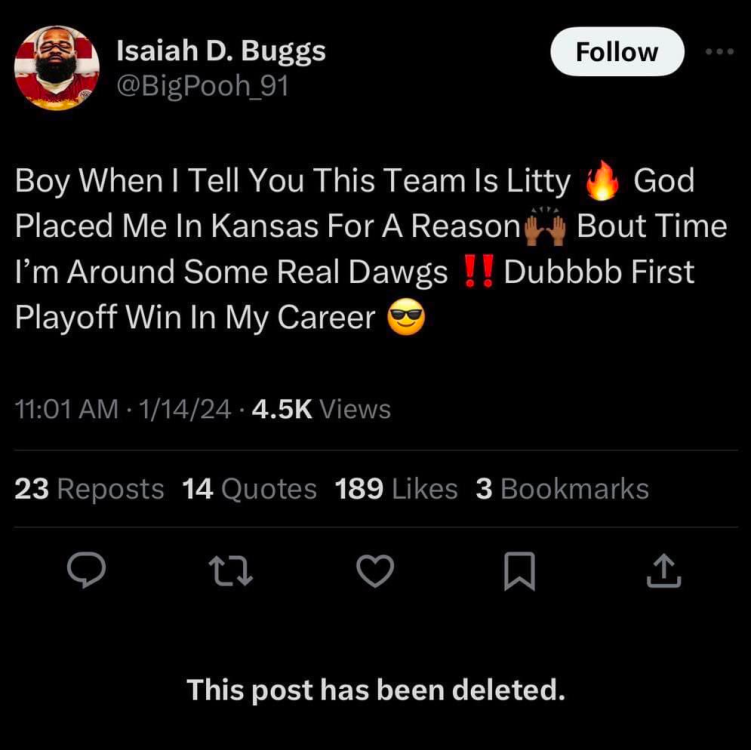Screen dimensions: 751x750
Task: Open Isaiah D. Buggs' profile picture
Action: 57,68
